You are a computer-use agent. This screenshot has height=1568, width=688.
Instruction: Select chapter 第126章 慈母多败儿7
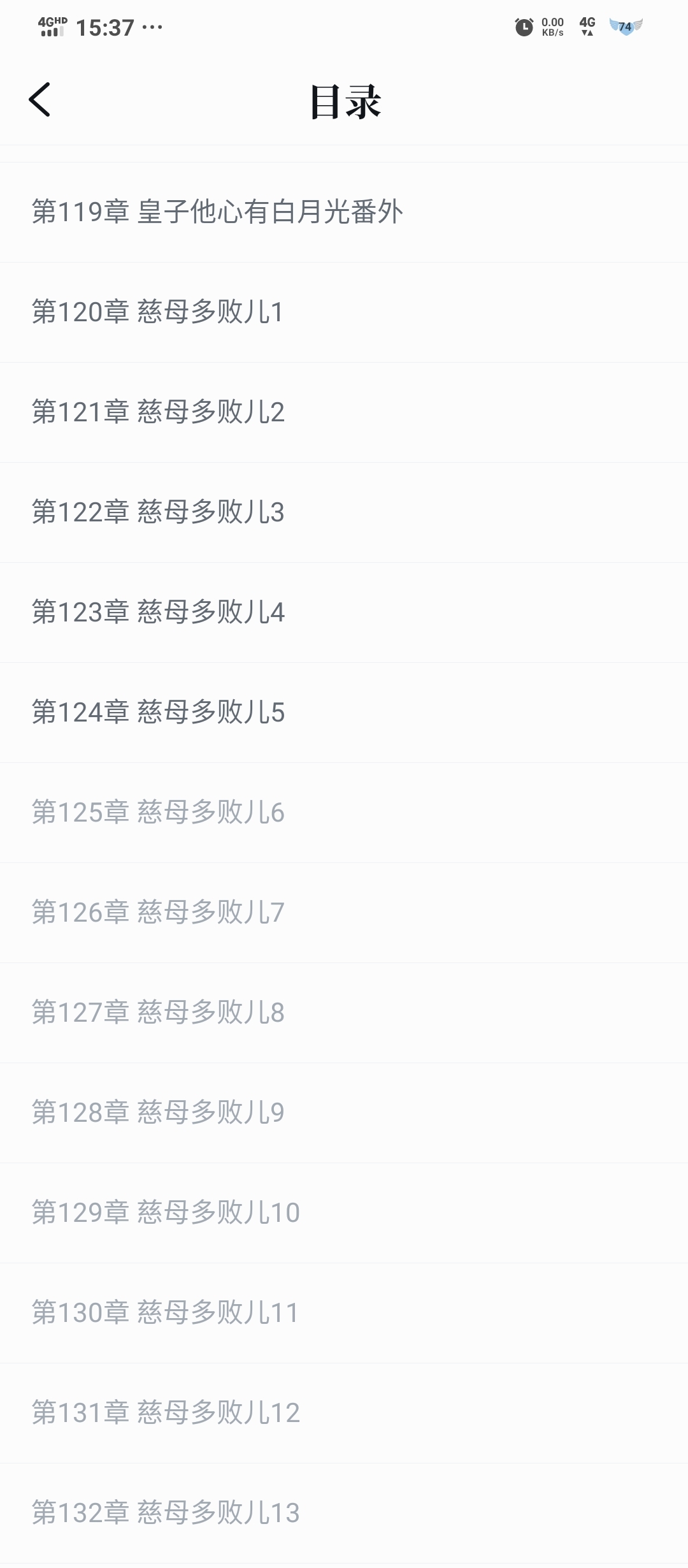158,913
